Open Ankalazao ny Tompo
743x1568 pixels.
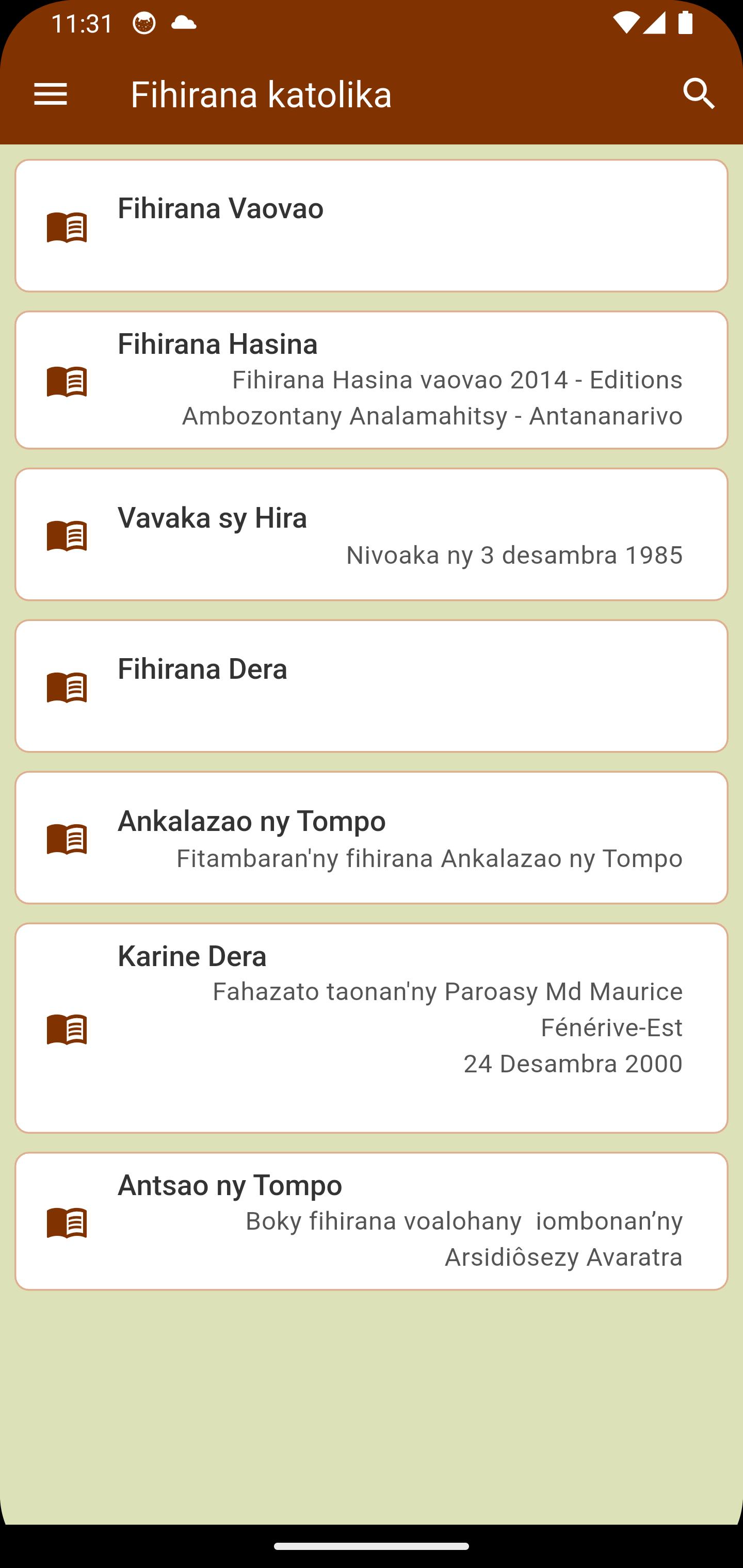click(372, 838)
